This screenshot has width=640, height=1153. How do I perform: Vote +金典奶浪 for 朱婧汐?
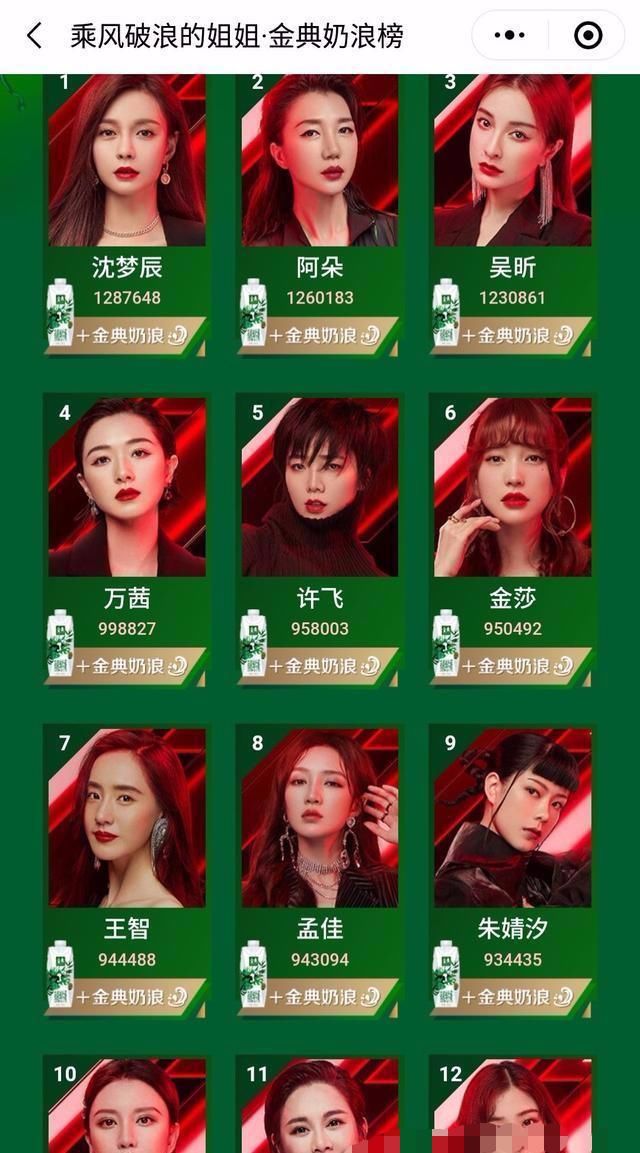pos(524,996)
